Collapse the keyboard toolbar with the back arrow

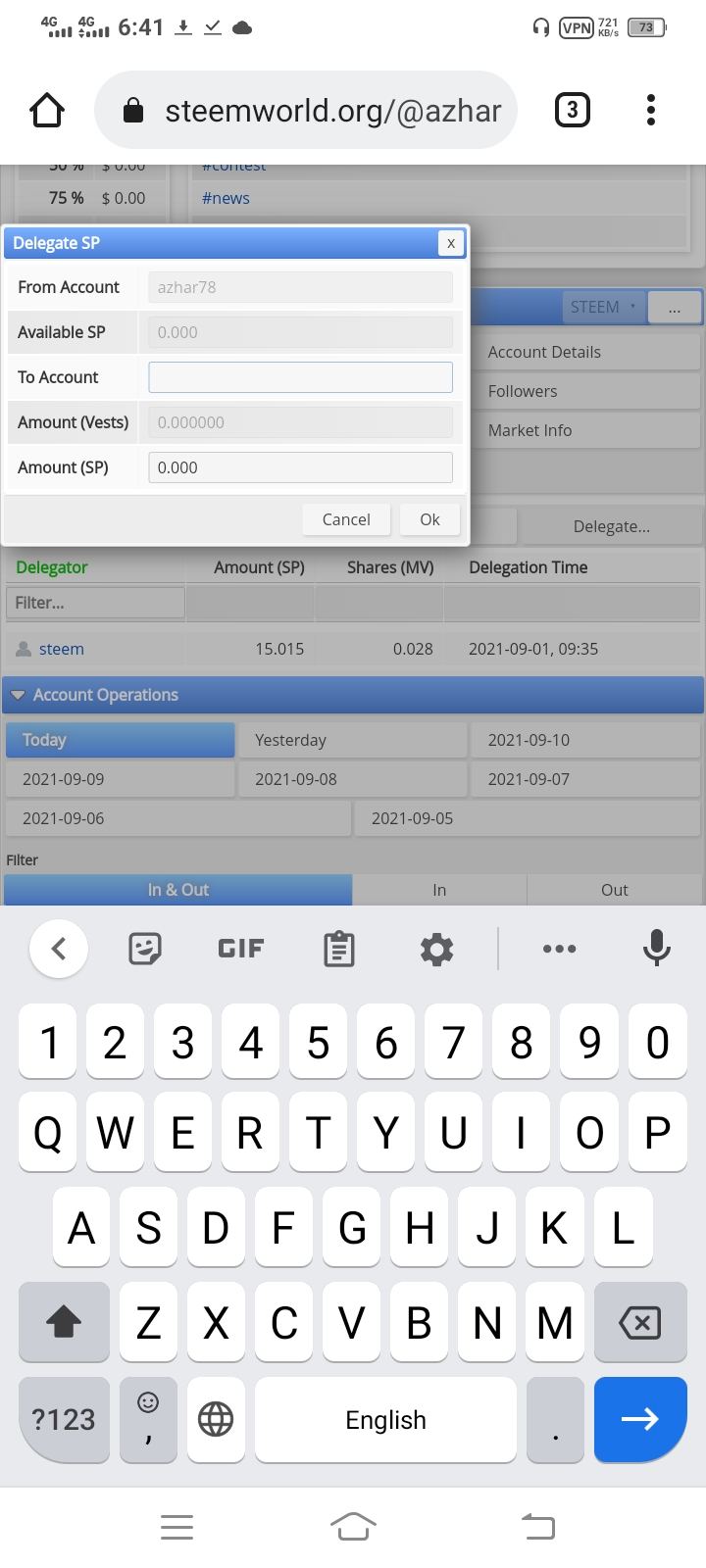pyautogui.click(x=59, y=949)
